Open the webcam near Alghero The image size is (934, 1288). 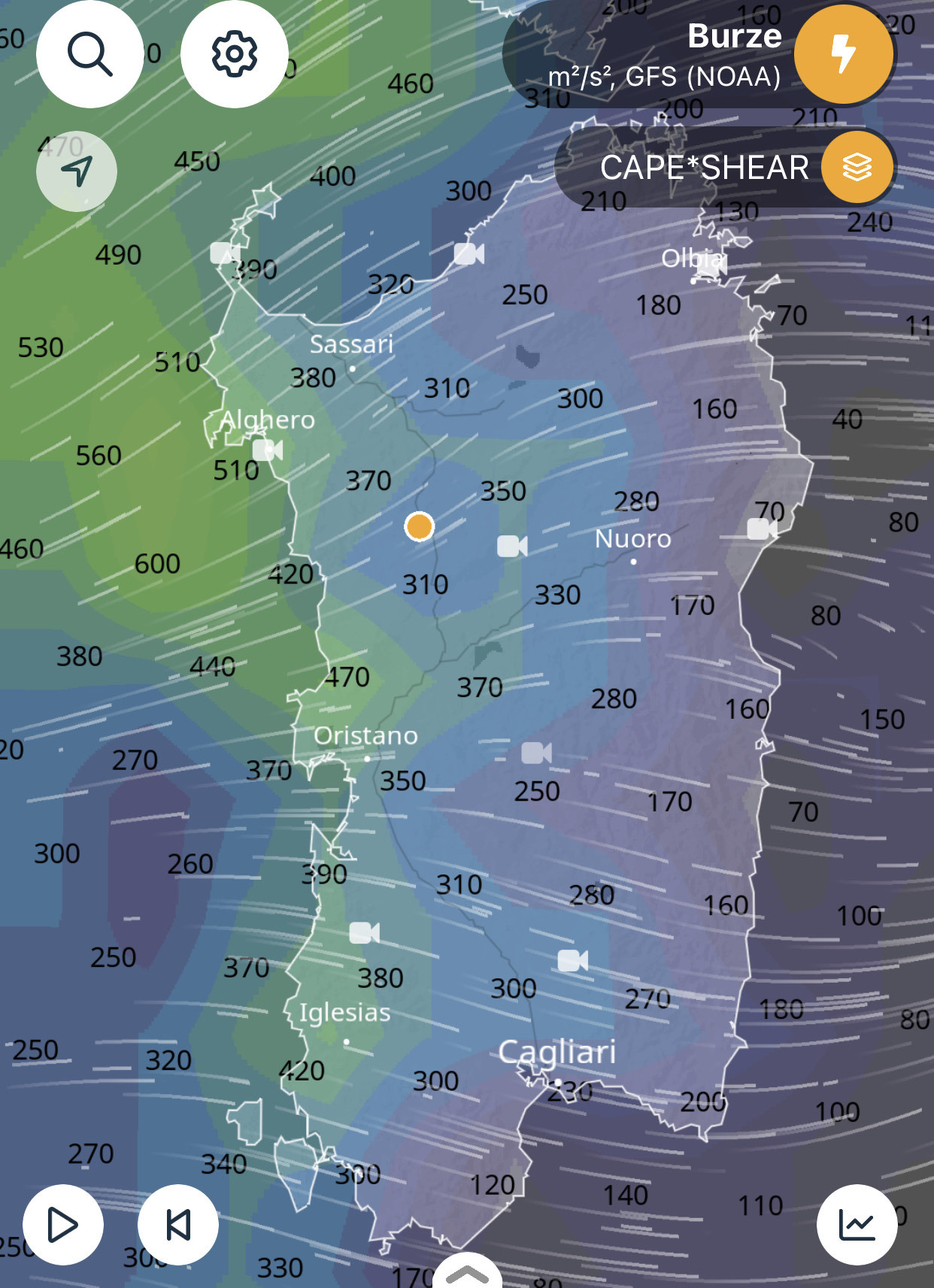267,450
